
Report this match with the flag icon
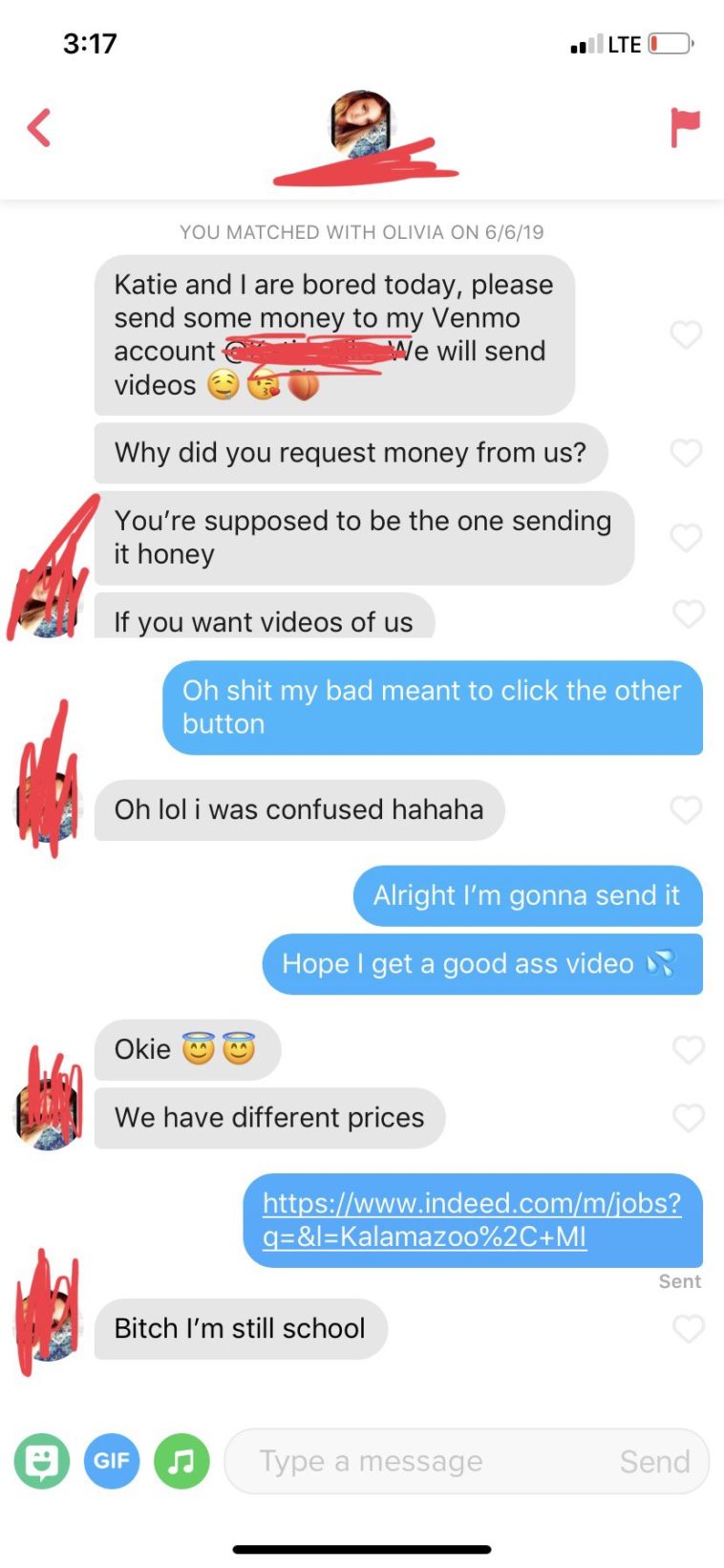pos(685,128)
